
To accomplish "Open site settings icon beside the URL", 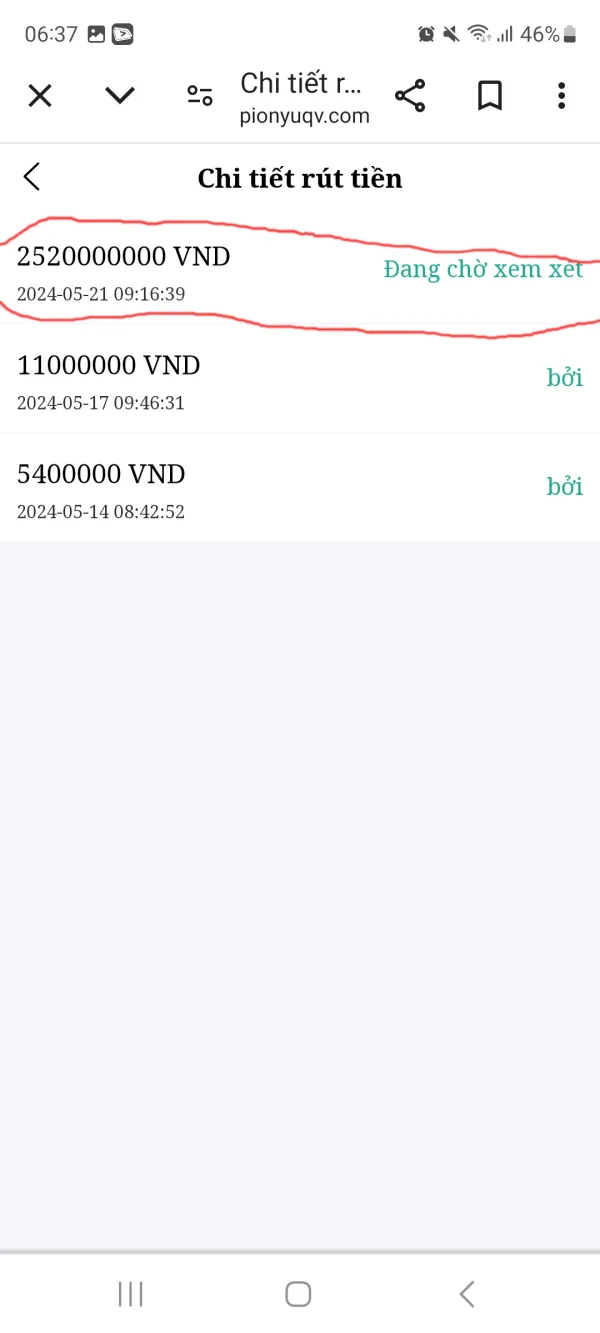I will 200,96.
